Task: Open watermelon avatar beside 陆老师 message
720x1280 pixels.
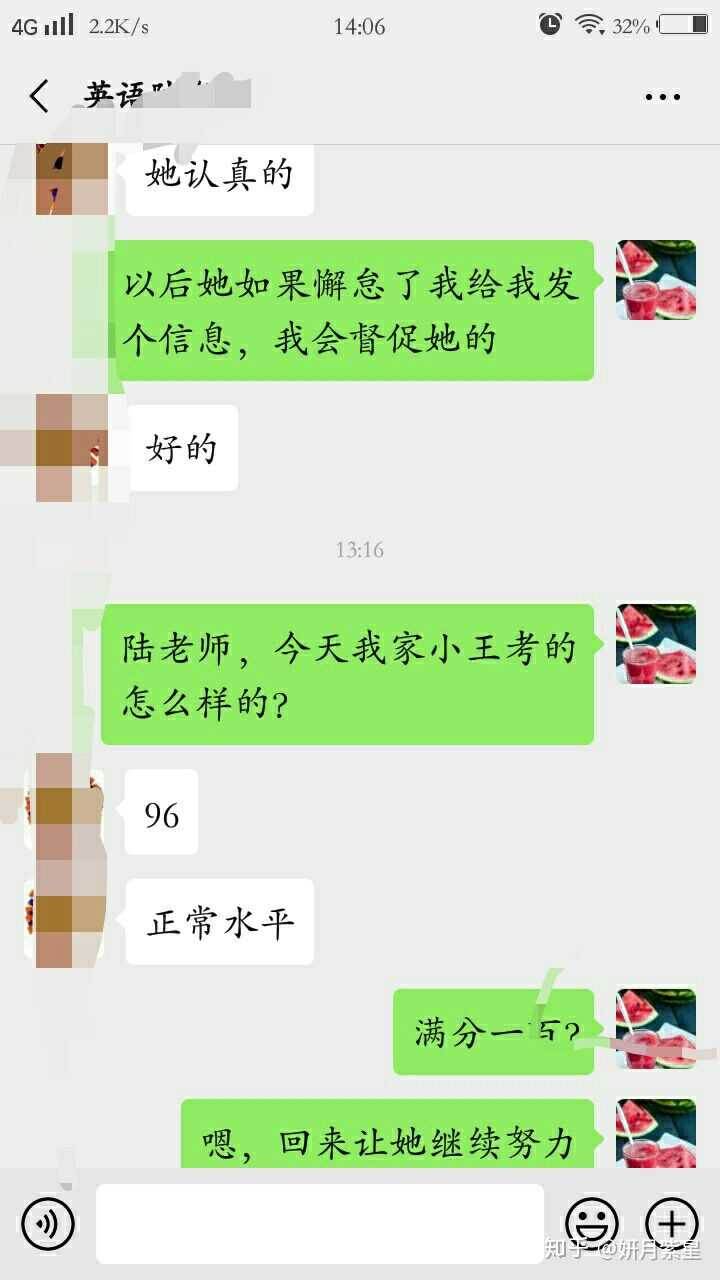Action: 655,644
